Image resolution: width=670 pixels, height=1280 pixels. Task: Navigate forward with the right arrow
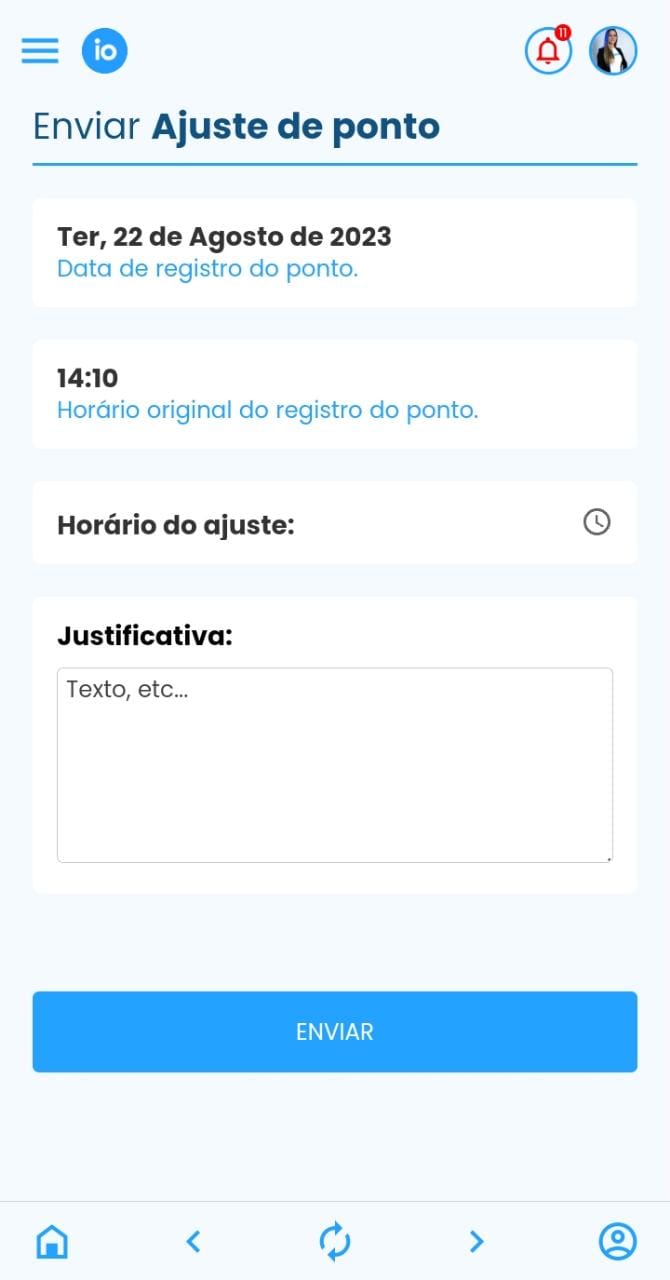coord(476,1242)
